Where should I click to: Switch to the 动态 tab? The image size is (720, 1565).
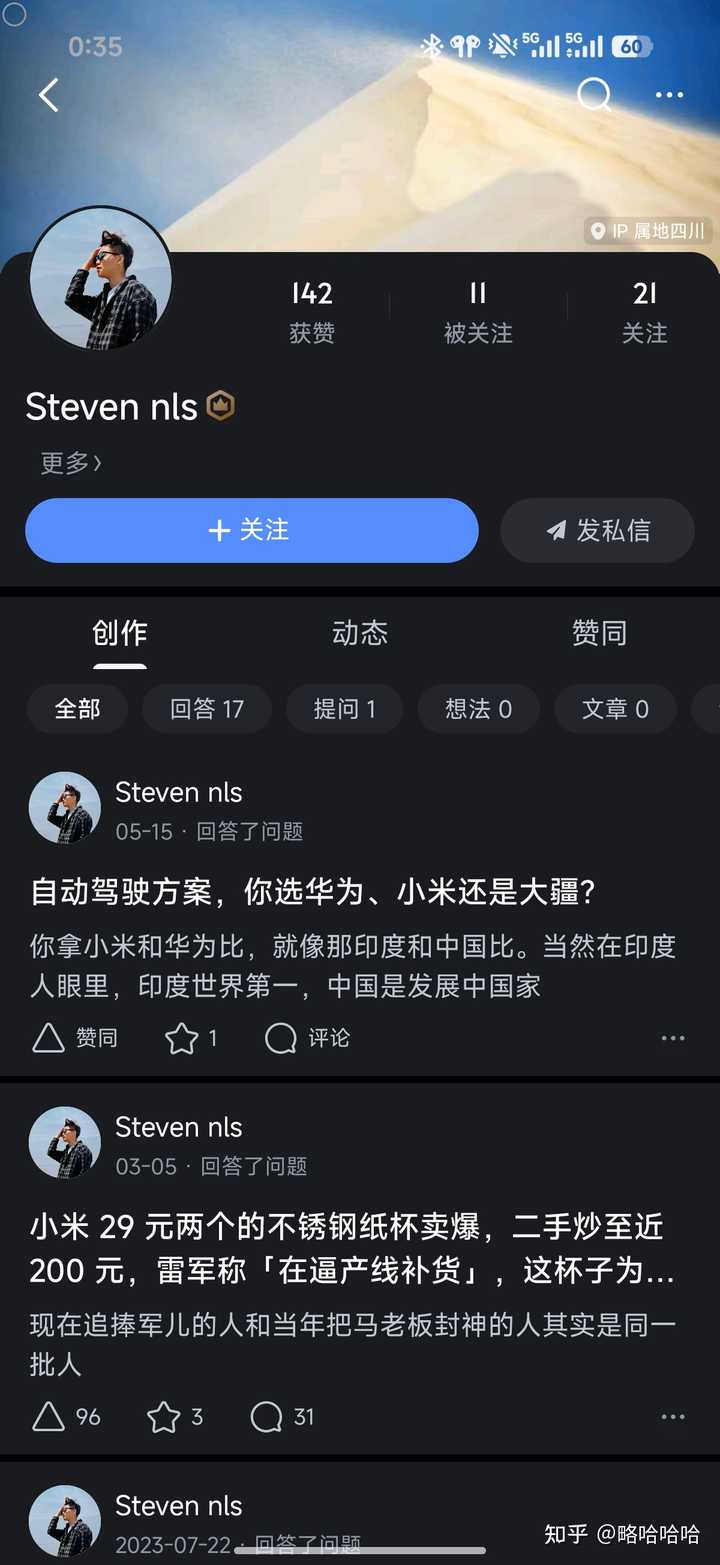tap(359, 633)
